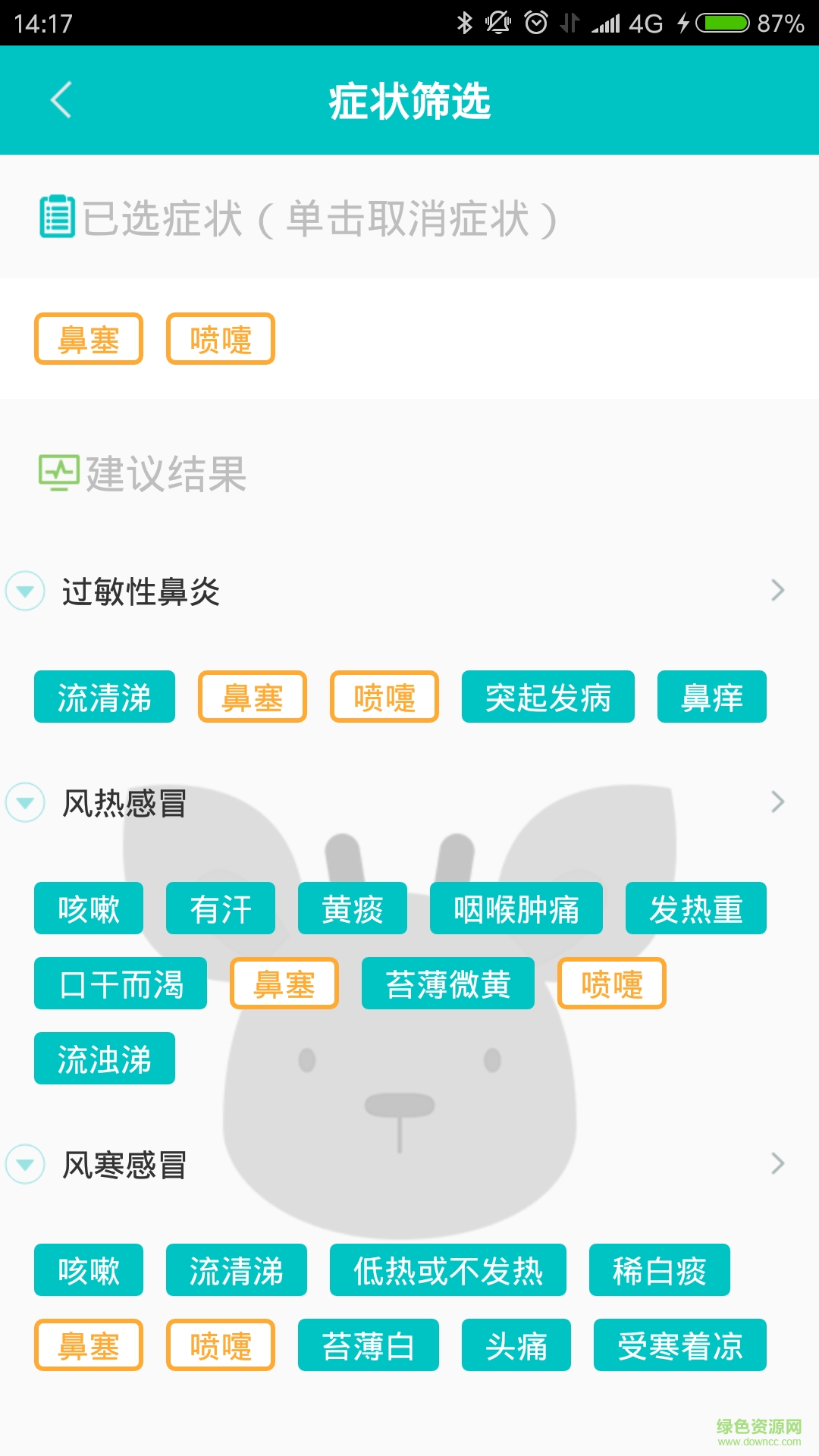This screenshot has width=819, height=1456.
Task: Select 流清涕 under 过敏性鼻炎
Action: click(105, 697)
